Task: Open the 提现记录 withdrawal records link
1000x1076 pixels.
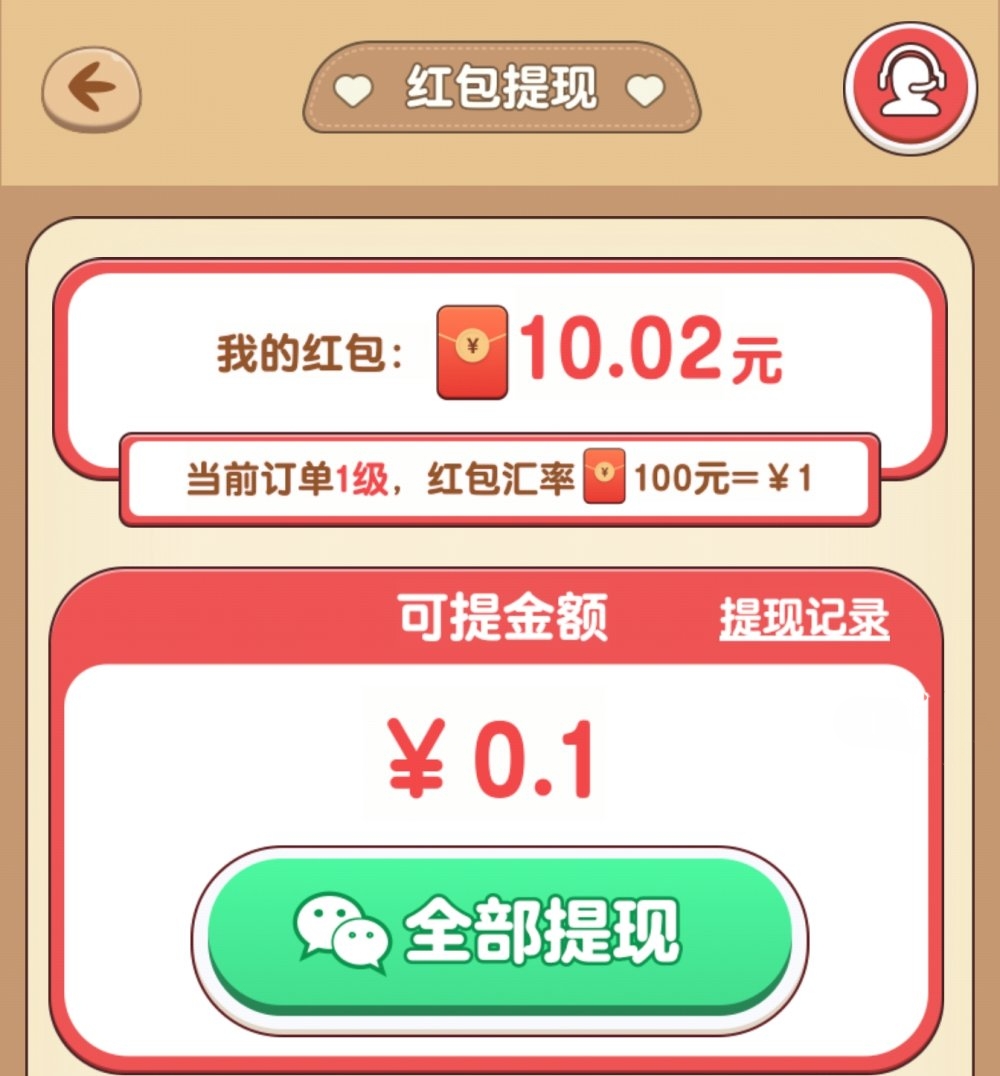Action: (x=804, y=620)
